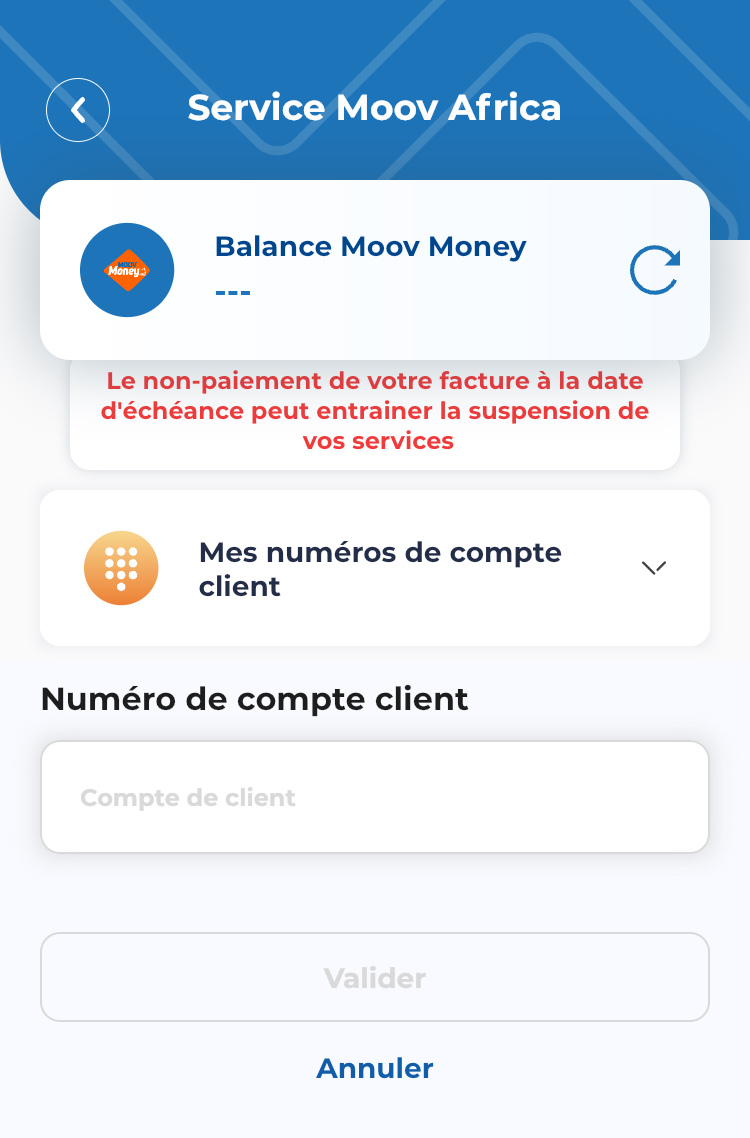Go back using the header arrow
This screenshot has height=1138, width=750.
(x=78, y=109)
